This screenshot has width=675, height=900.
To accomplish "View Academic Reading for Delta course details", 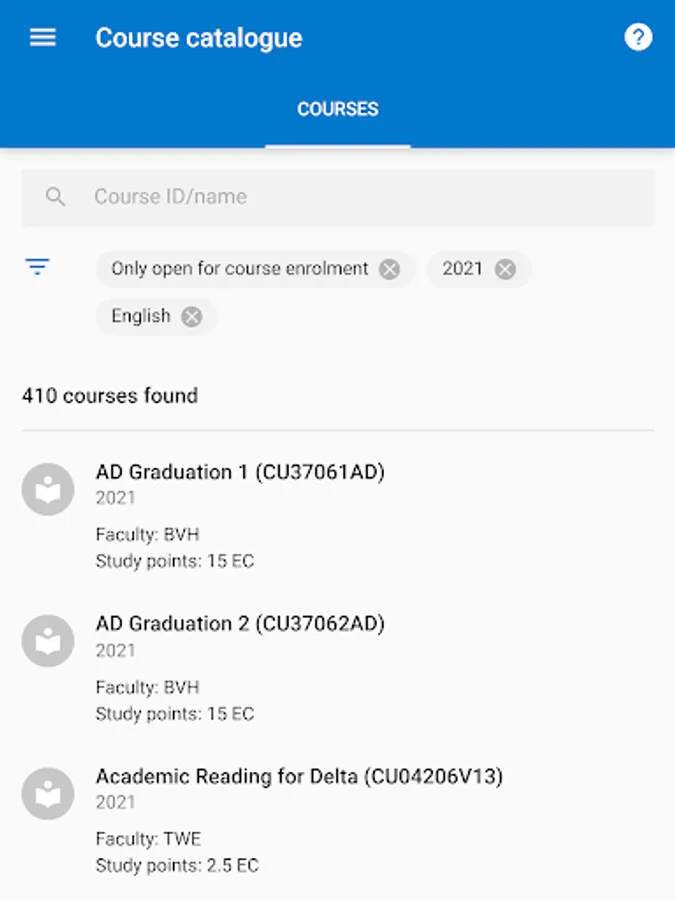I will pyautogui.click(x=299, y=777).
